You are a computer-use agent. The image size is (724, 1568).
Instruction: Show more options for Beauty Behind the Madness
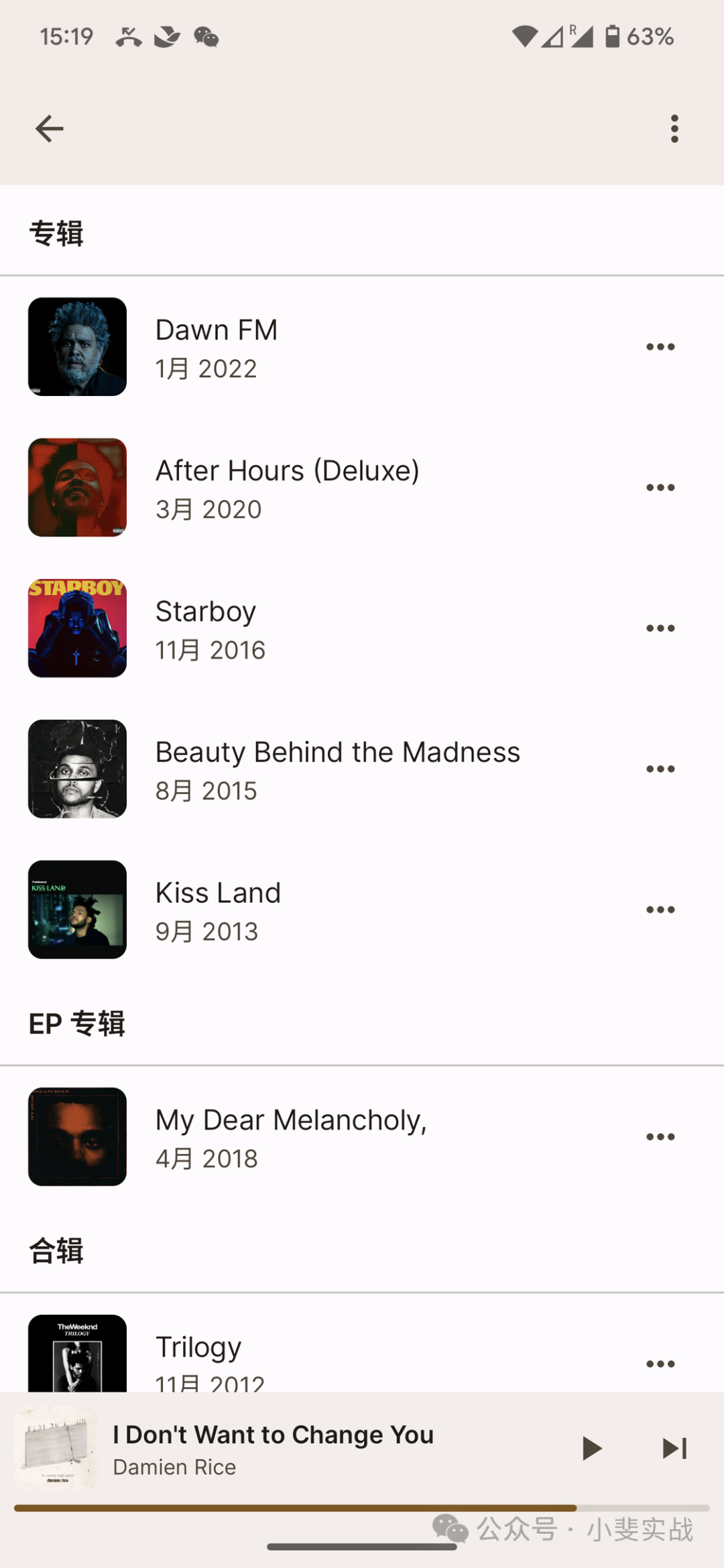coord(660,769)
